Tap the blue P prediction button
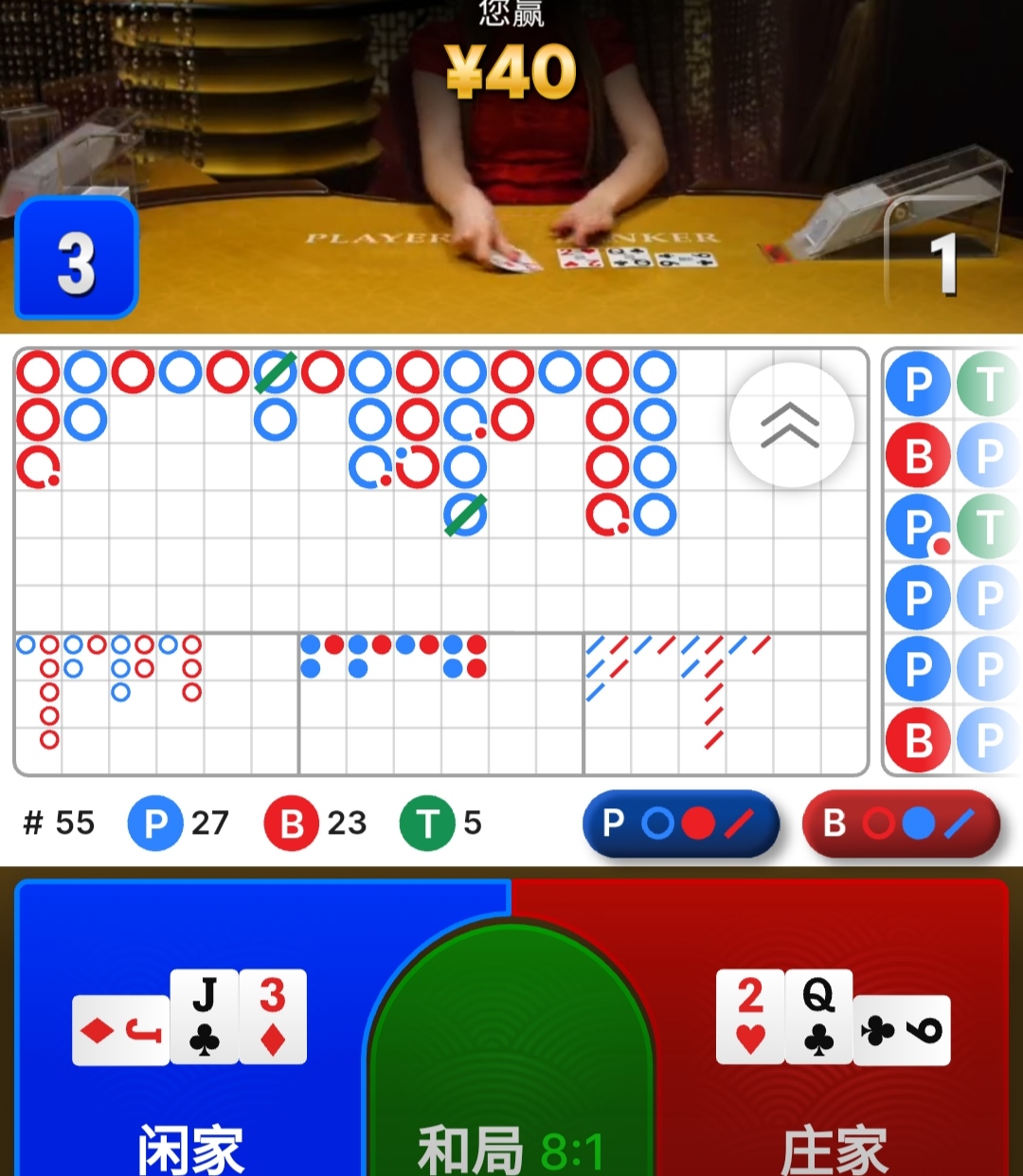The width and height of the screenshot is (1023, 1176). [x=680, y=823]
